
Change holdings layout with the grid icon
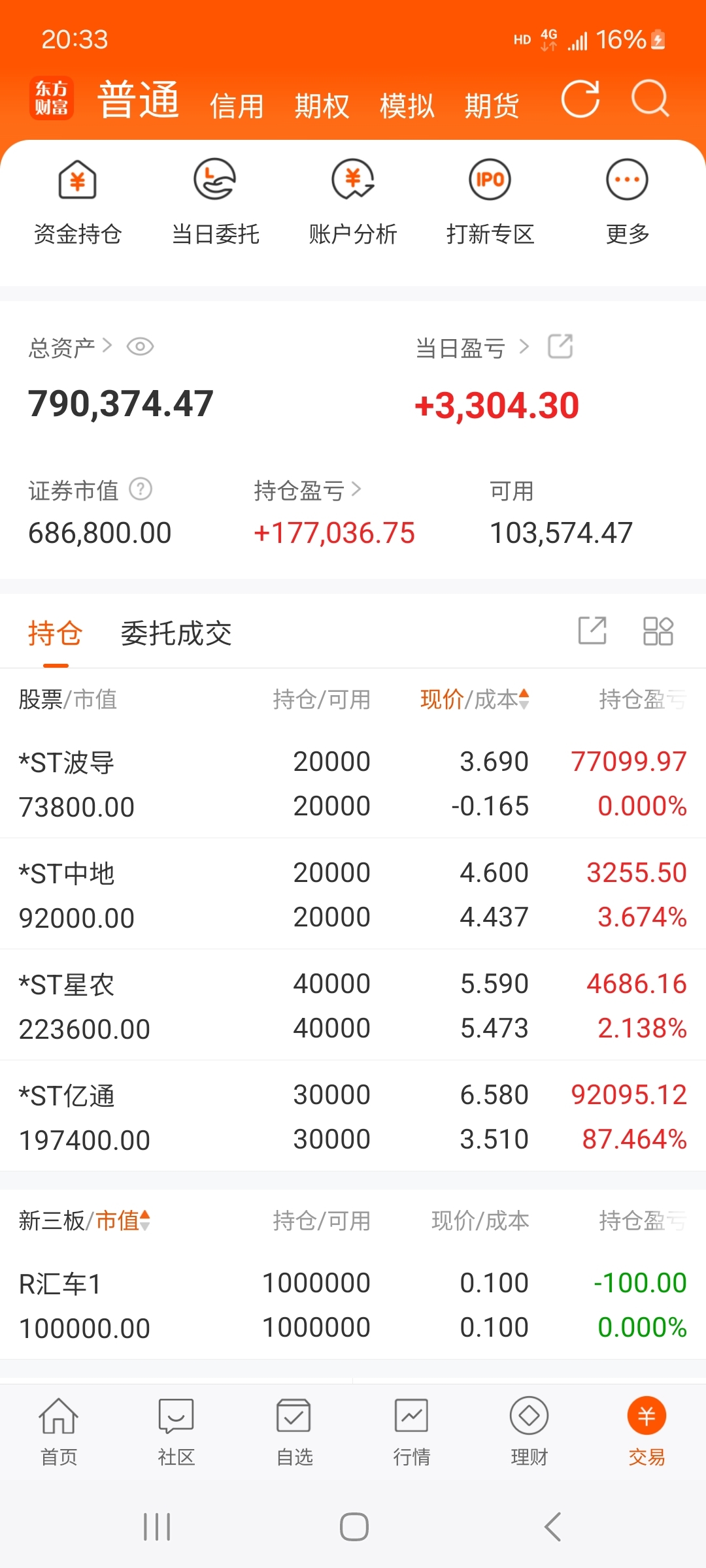click(x=658, y=631)
